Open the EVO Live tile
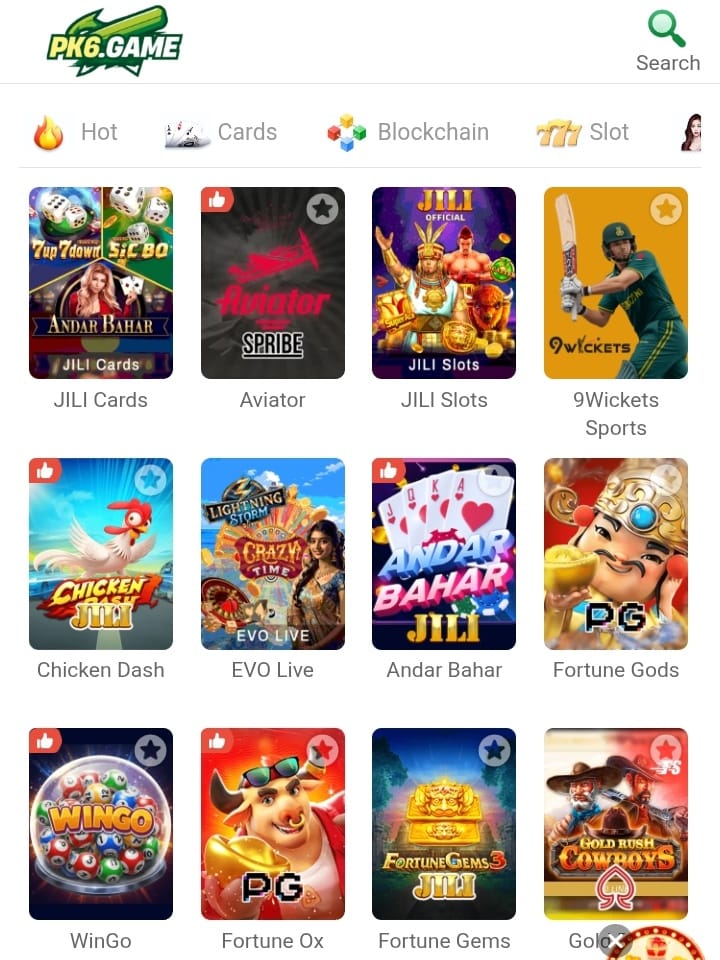 [273, 554]
